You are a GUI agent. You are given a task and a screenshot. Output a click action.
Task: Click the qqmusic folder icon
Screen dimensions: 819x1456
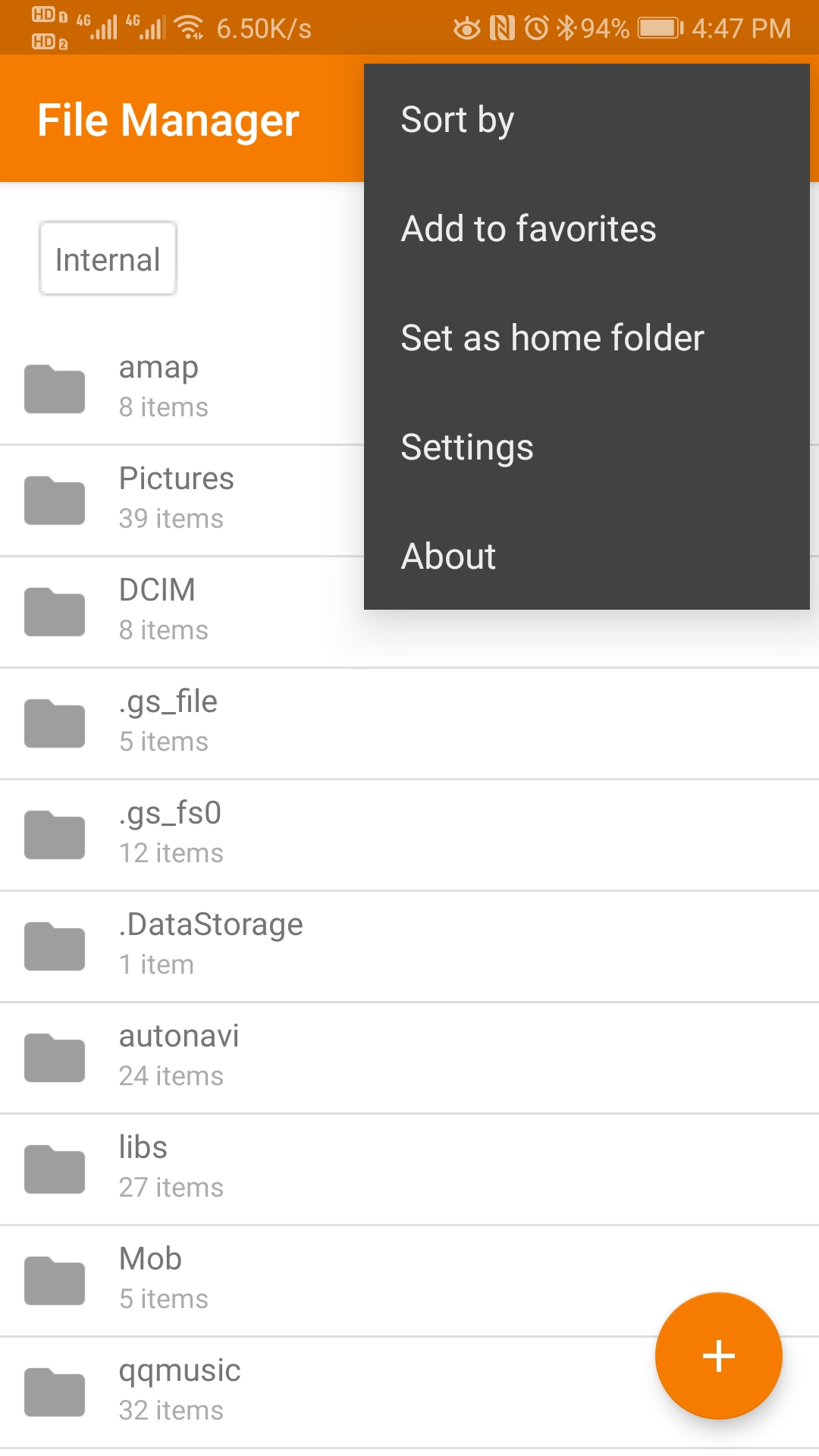pos(54,1390)
